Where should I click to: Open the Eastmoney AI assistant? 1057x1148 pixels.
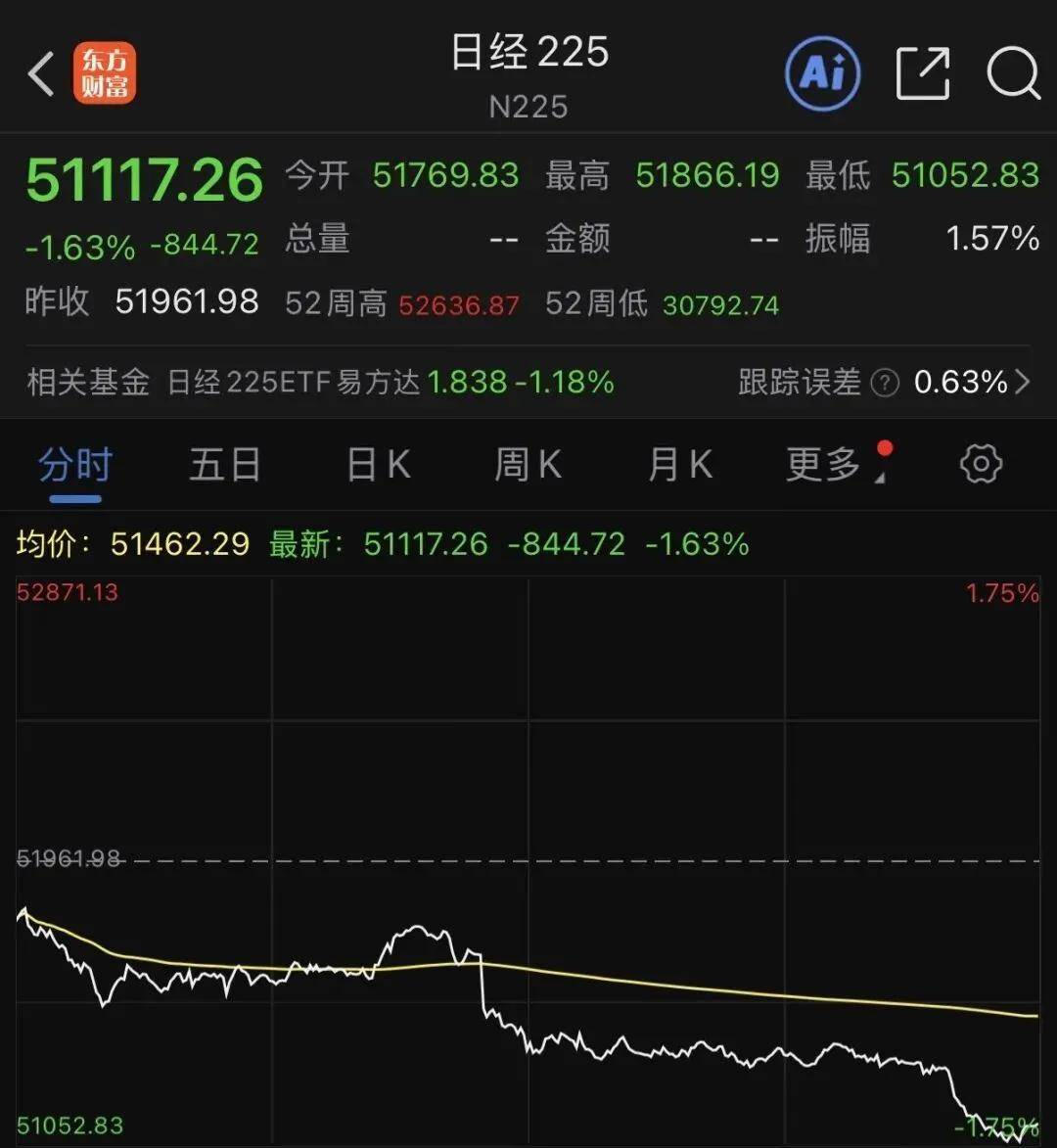(x=823, y=73)
